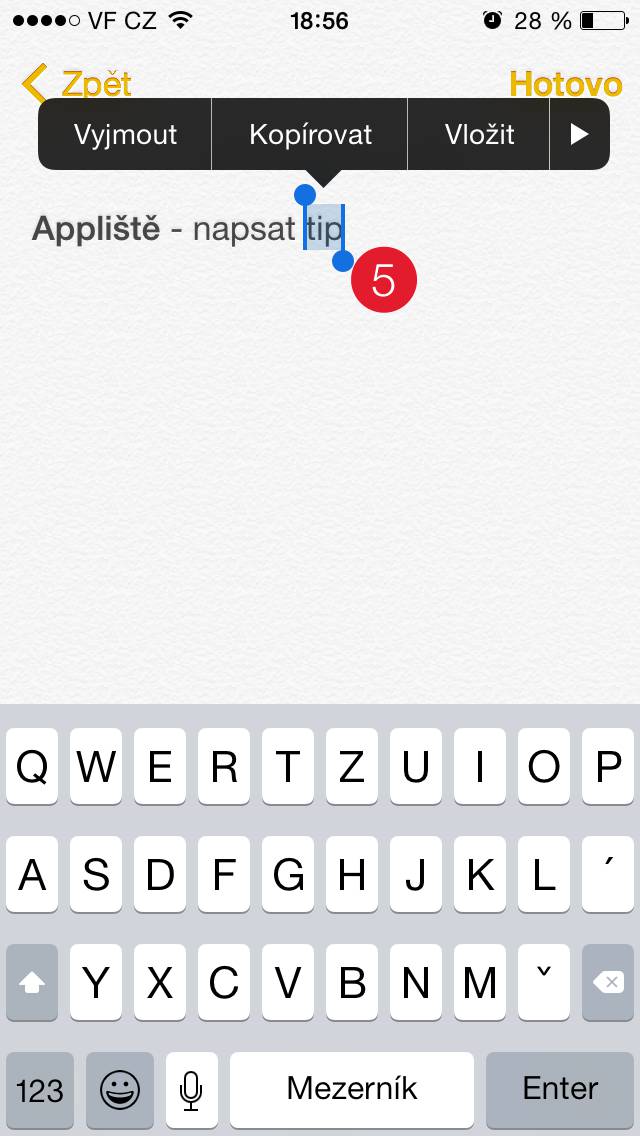Cut the selected text with Vyjmout
This screenshot has width=640, height=1136.
125,134
